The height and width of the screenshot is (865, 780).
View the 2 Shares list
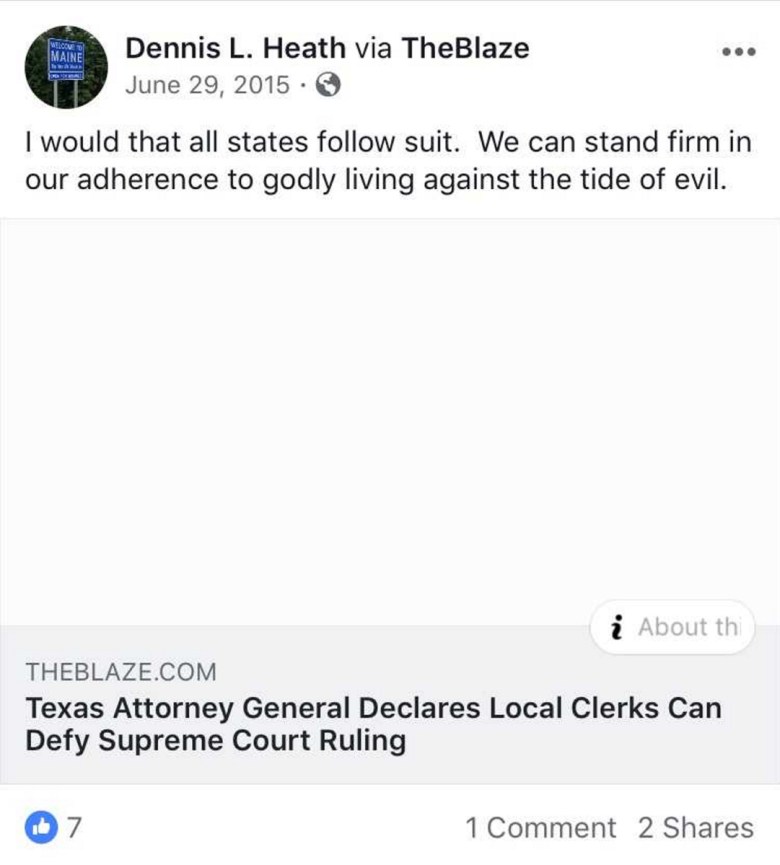[x=695, y=828]
